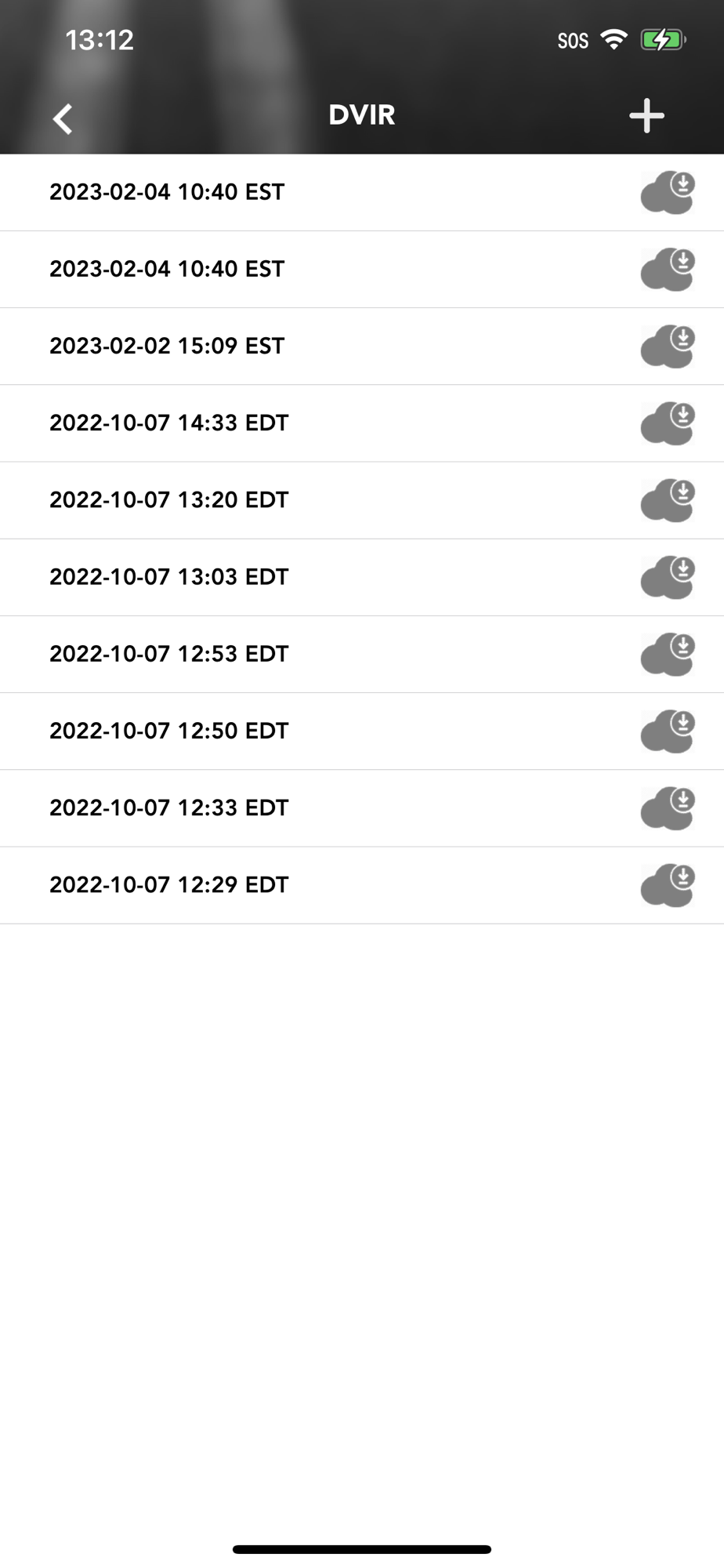Screen dimensions: 724x1568
Task: Tap cloud download icon for 2022-10-07 13:20 EDT
Action: click(x=668, y=500)
